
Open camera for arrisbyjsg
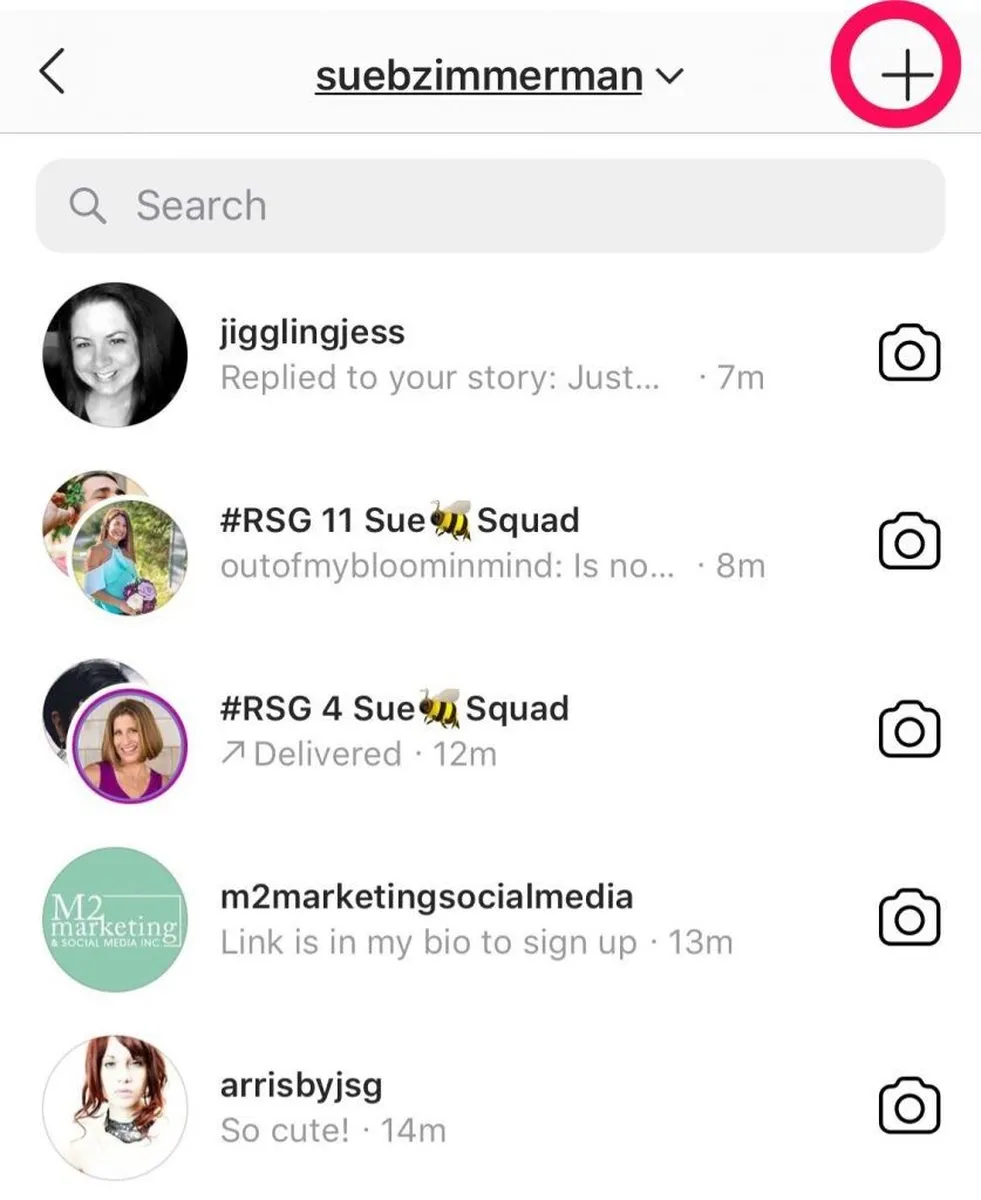point(908,1107)
